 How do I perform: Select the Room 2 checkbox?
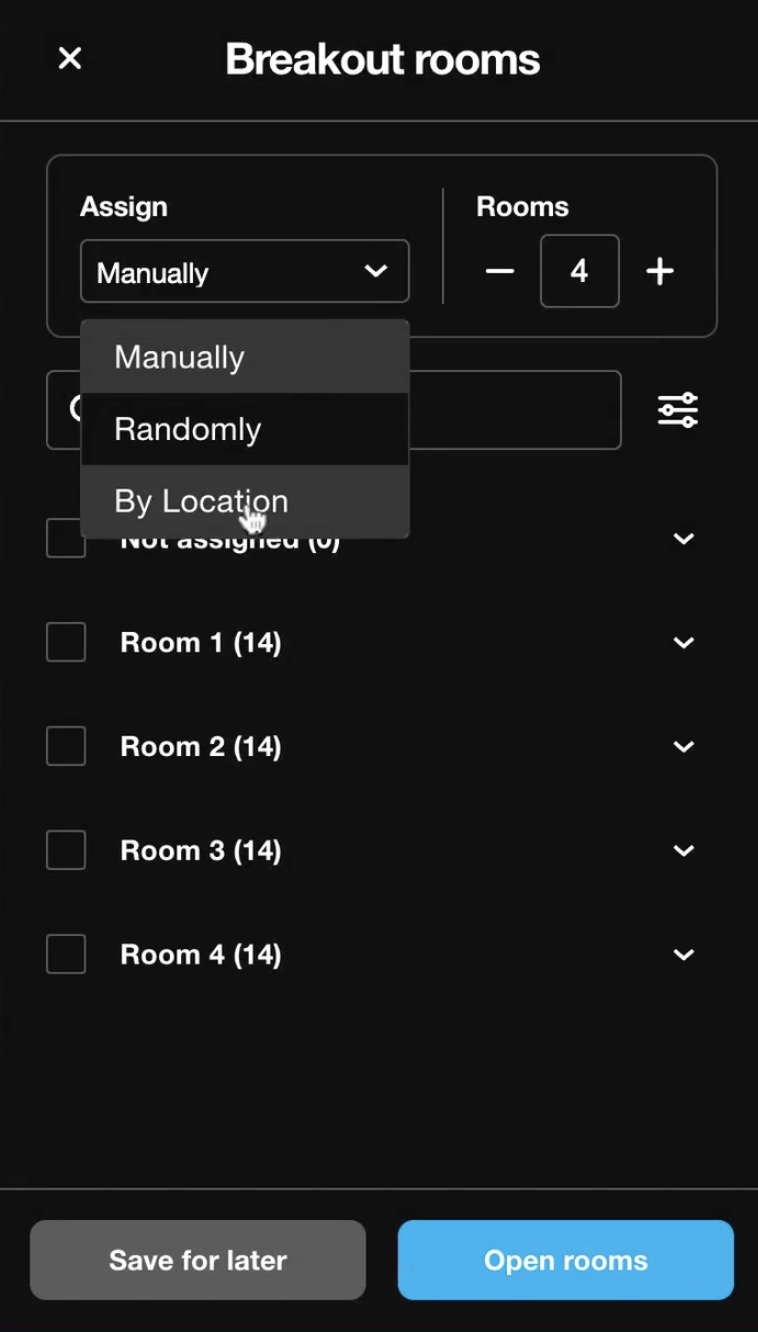[66, 746]
